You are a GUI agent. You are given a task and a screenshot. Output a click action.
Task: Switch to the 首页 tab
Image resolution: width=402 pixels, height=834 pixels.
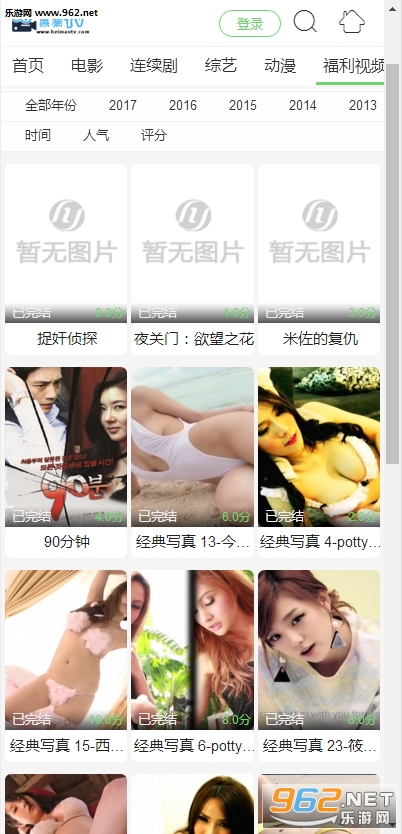click(x=28, y=66)
